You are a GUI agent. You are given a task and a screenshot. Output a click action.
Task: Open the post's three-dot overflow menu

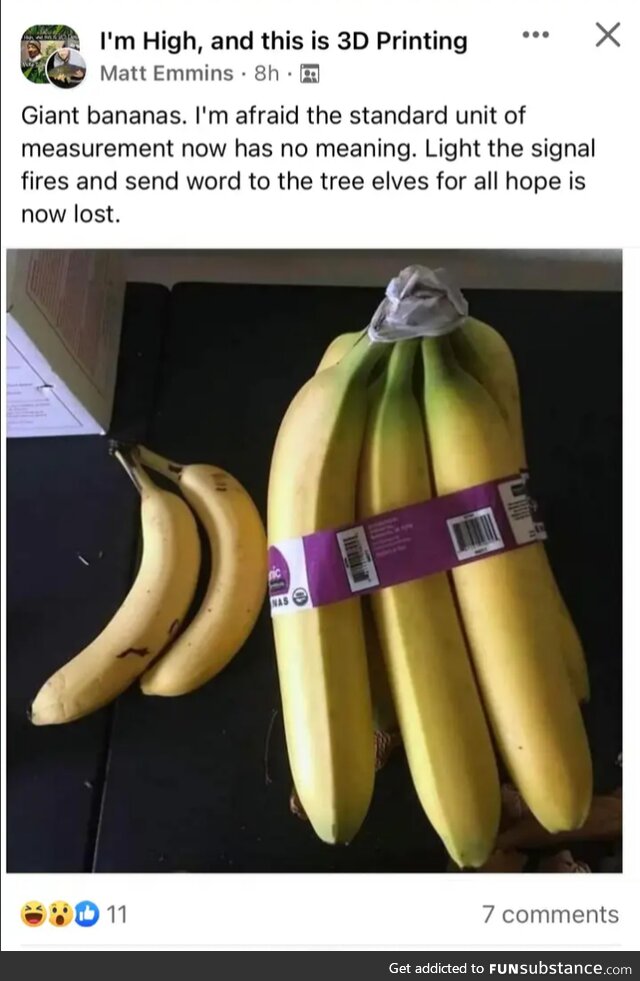point(536,35)
